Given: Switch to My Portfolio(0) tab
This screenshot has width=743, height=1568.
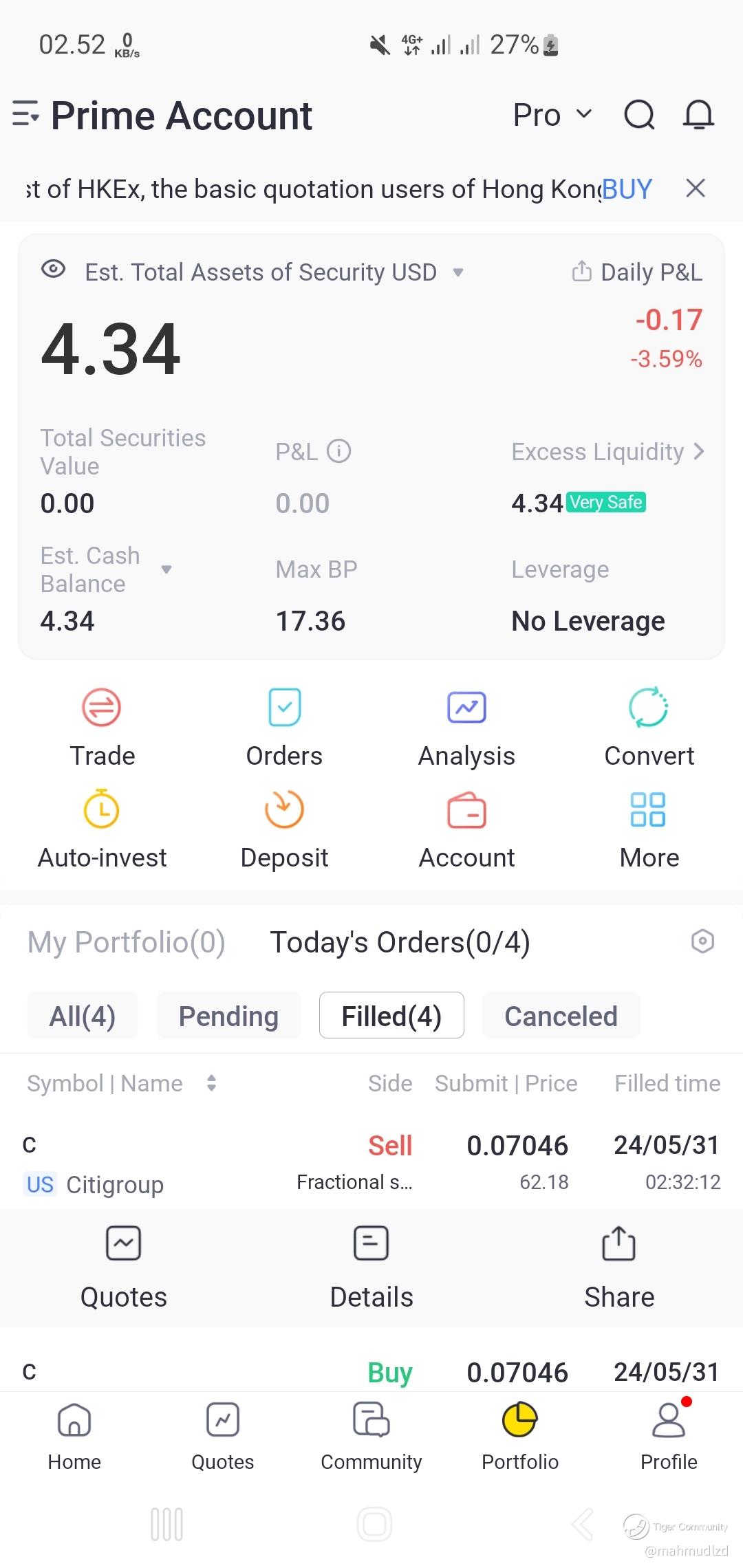Looking at the screenshot, I should coord(127,942).
